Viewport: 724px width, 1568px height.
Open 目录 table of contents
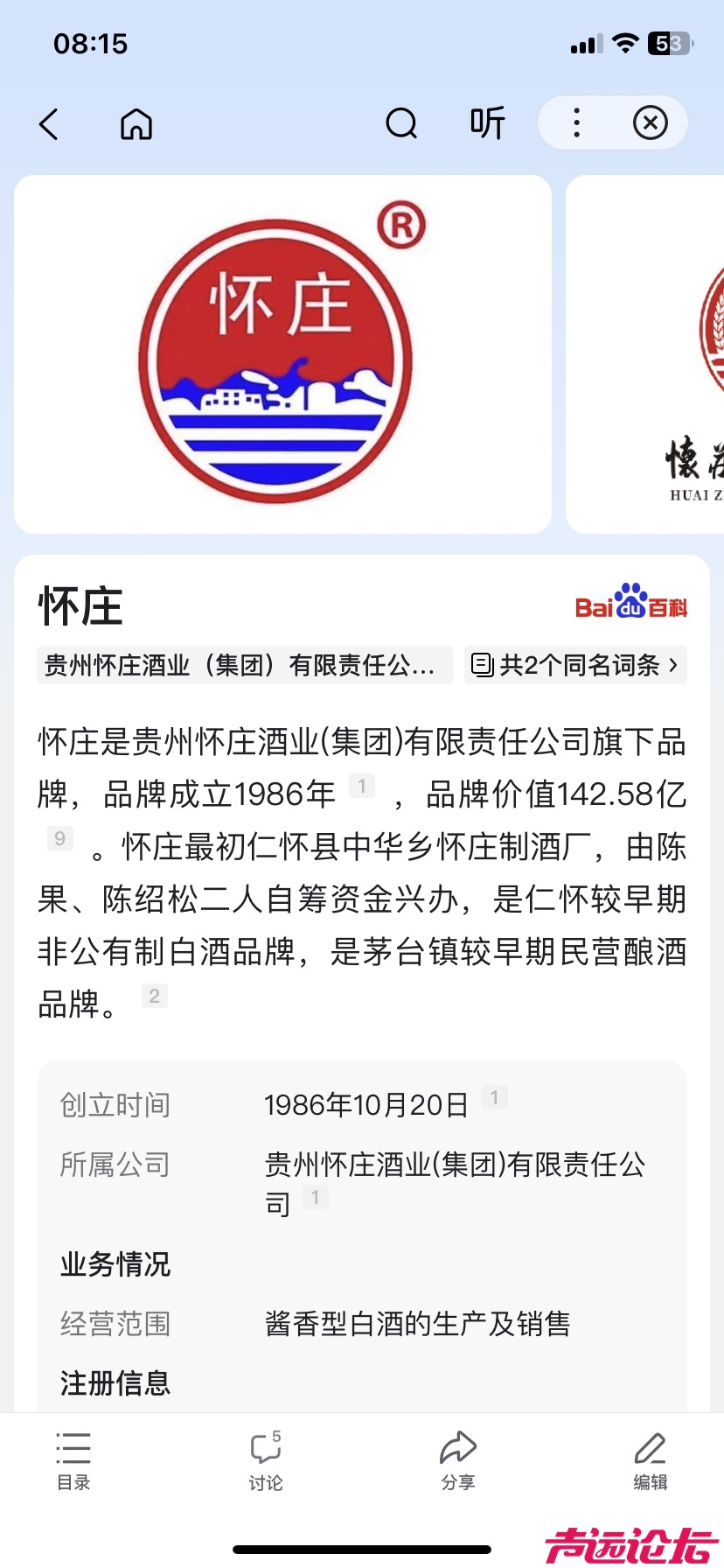73,1459
